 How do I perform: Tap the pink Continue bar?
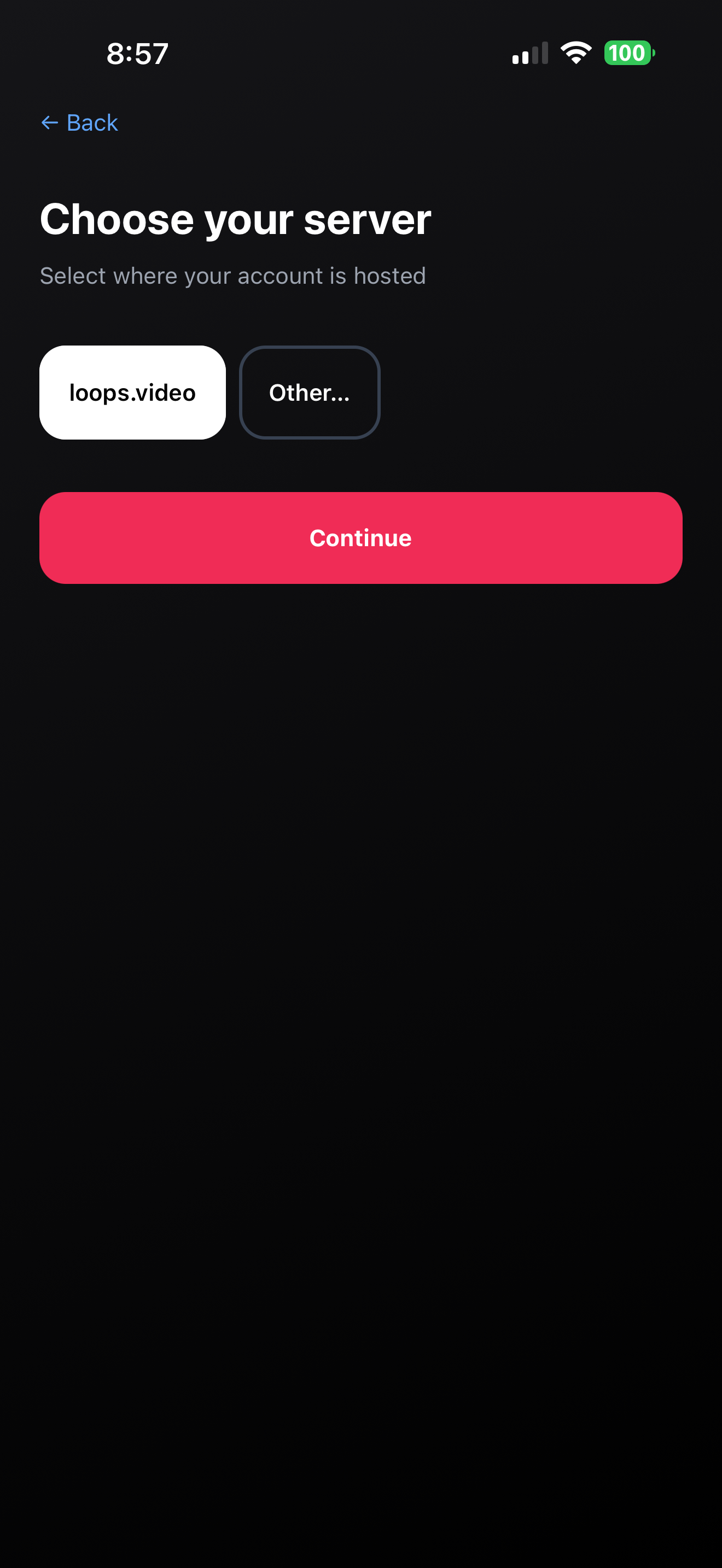tap(361, 537)
